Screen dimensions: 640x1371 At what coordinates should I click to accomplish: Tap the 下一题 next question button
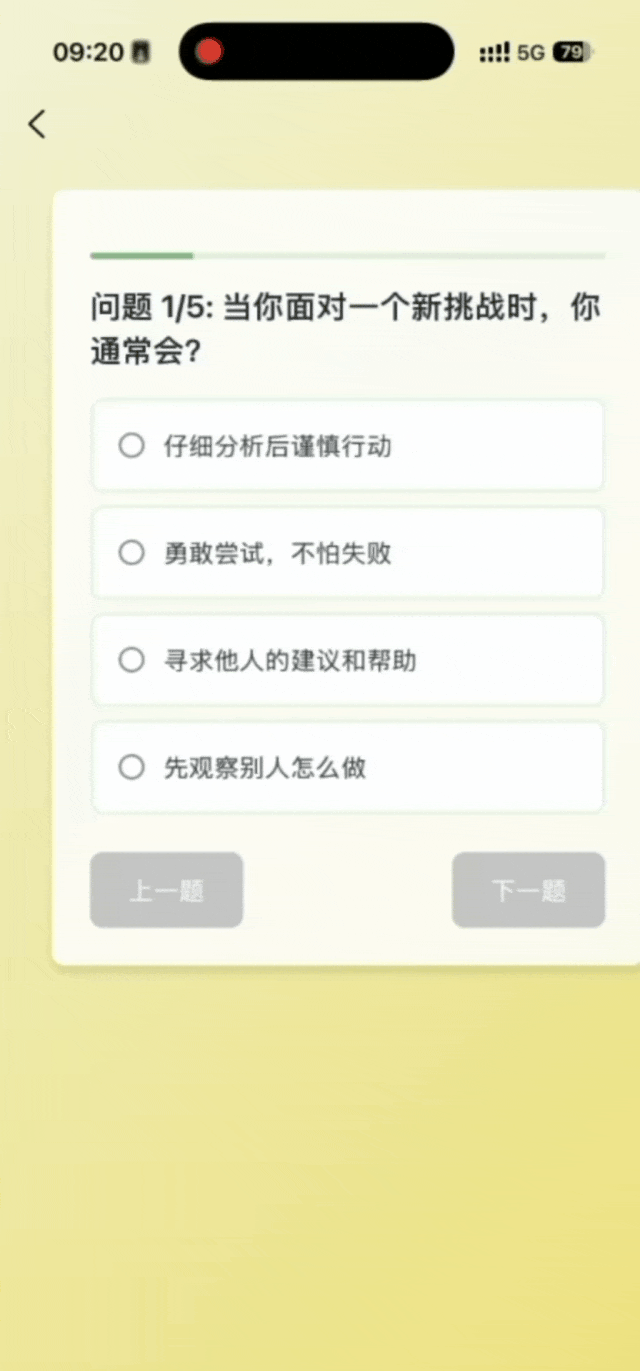pos(528,890)
